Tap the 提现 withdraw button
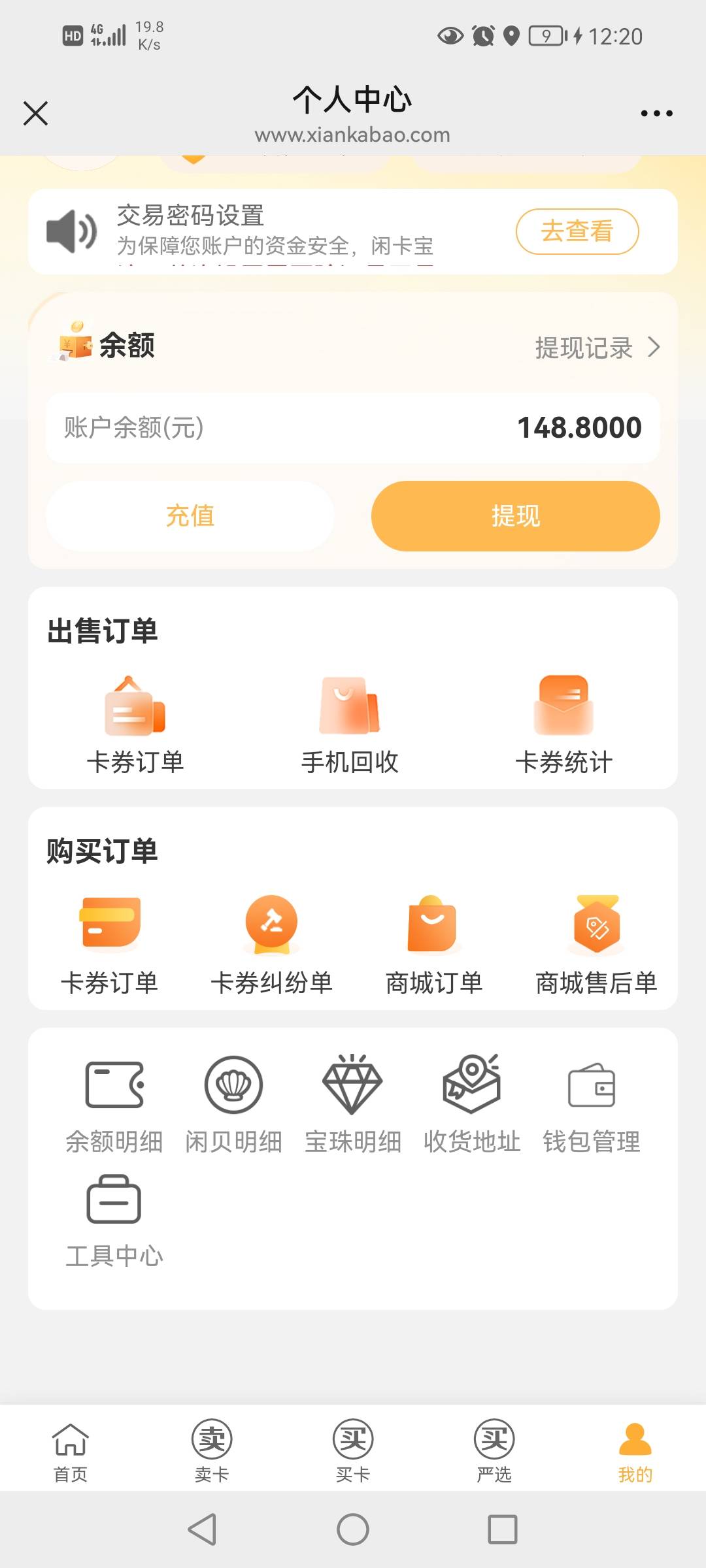 click(x=516, y=516)
